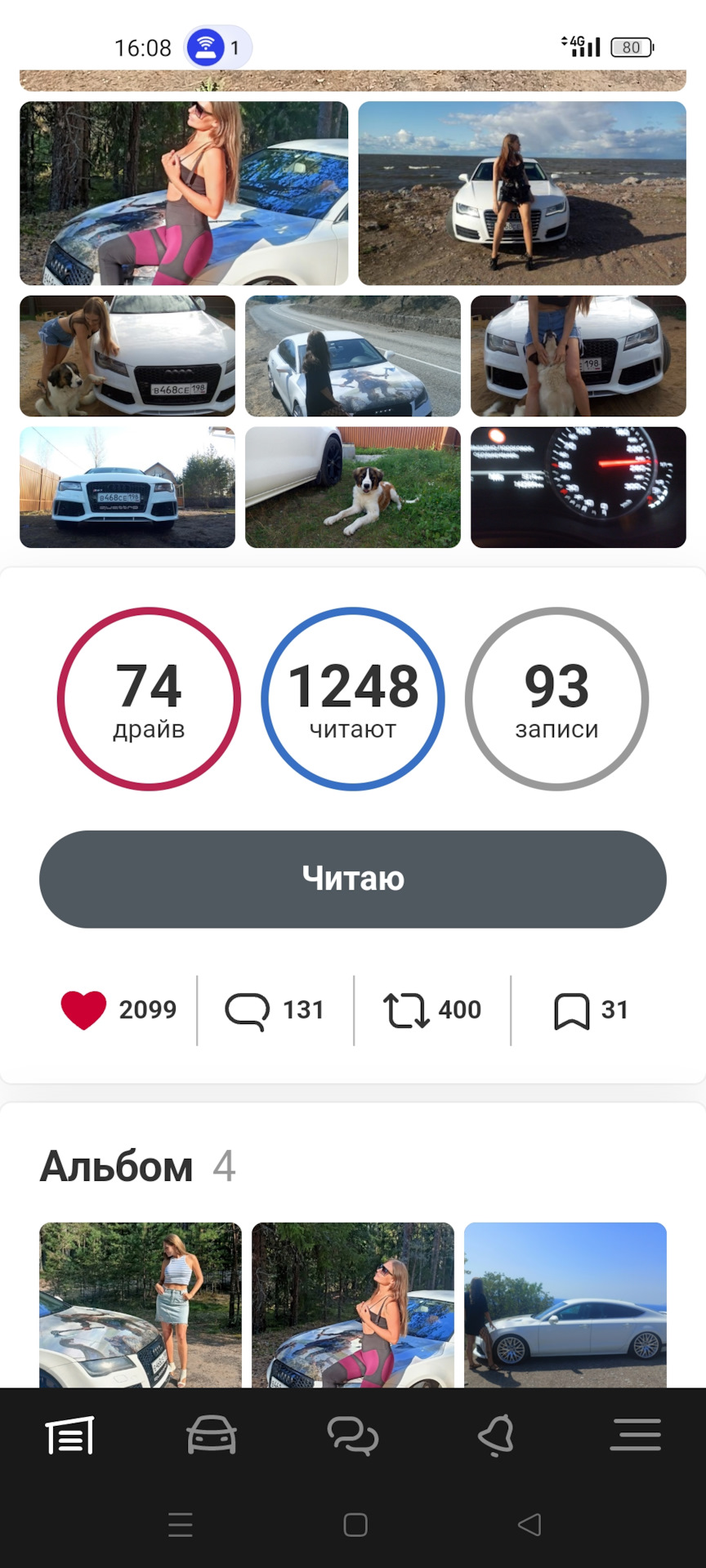Switch to the cars tab
The width and height of the screenshot is (706, 1568).
point(212,1436)
